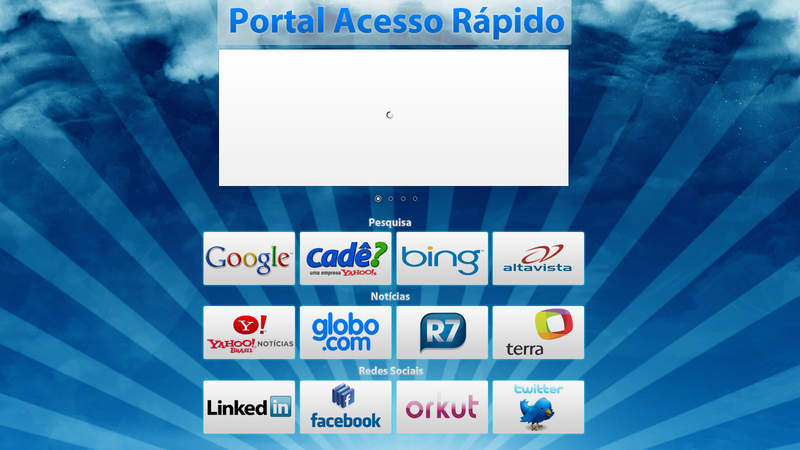This screenshot has width=800, height=450.
Task: Open the Orkut tile
Action: click(442, 407)
